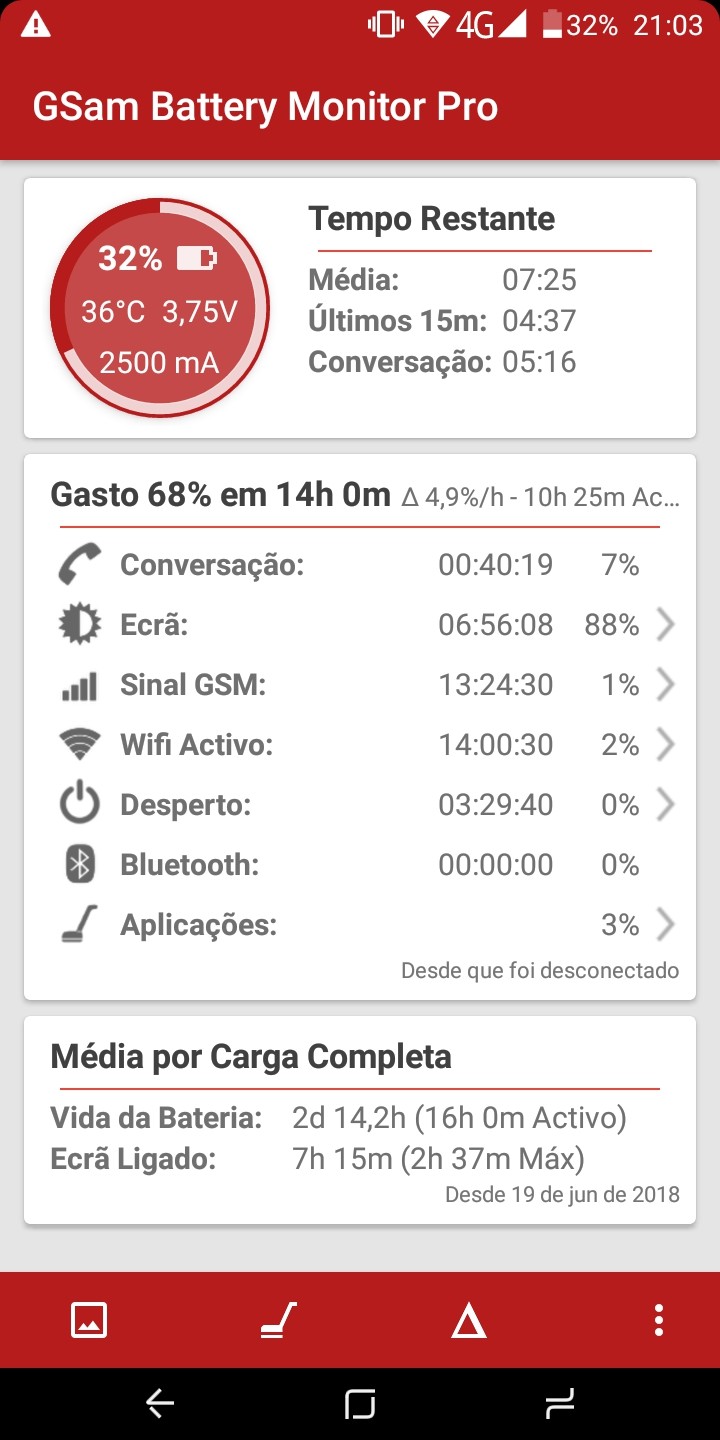
Task: Open app usage from the bottom toolbar
Action: 278,1320
